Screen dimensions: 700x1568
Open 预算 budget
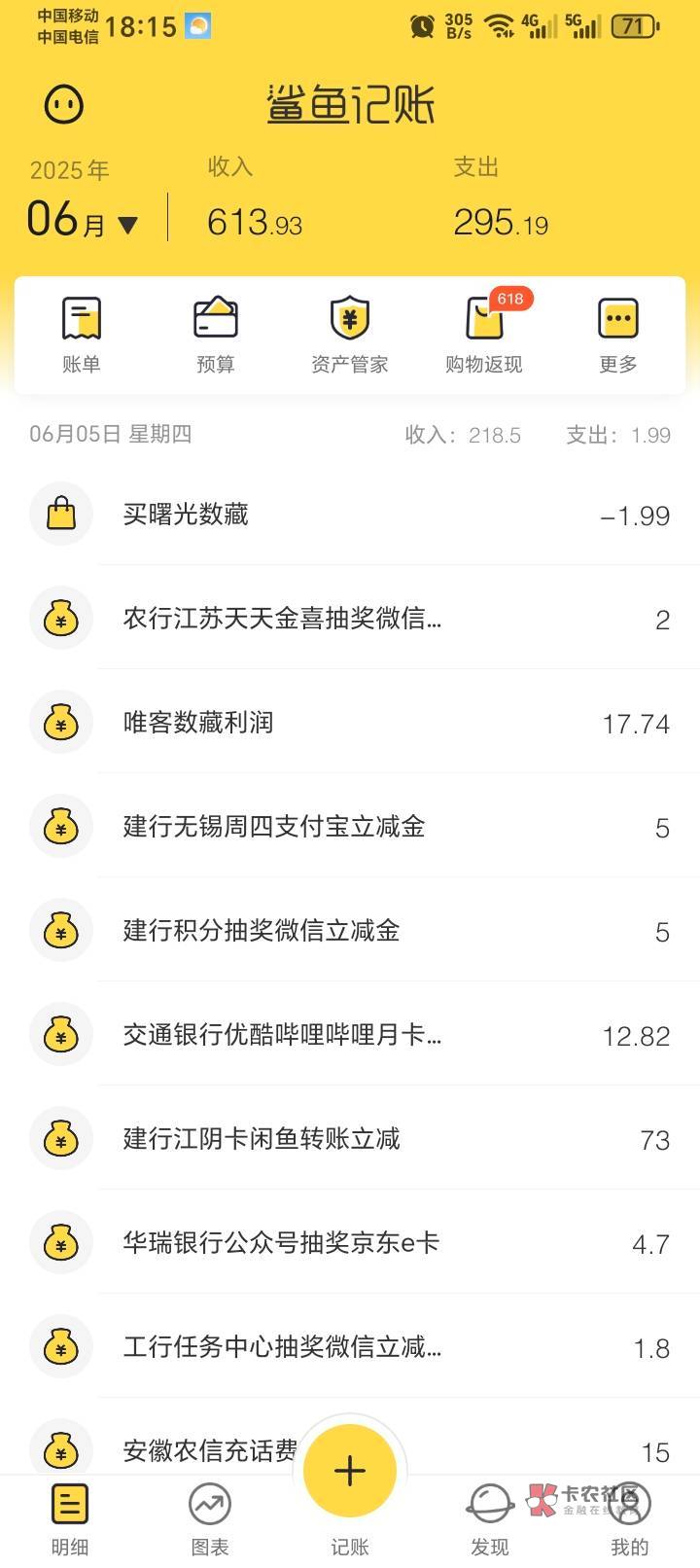point(216,336)
